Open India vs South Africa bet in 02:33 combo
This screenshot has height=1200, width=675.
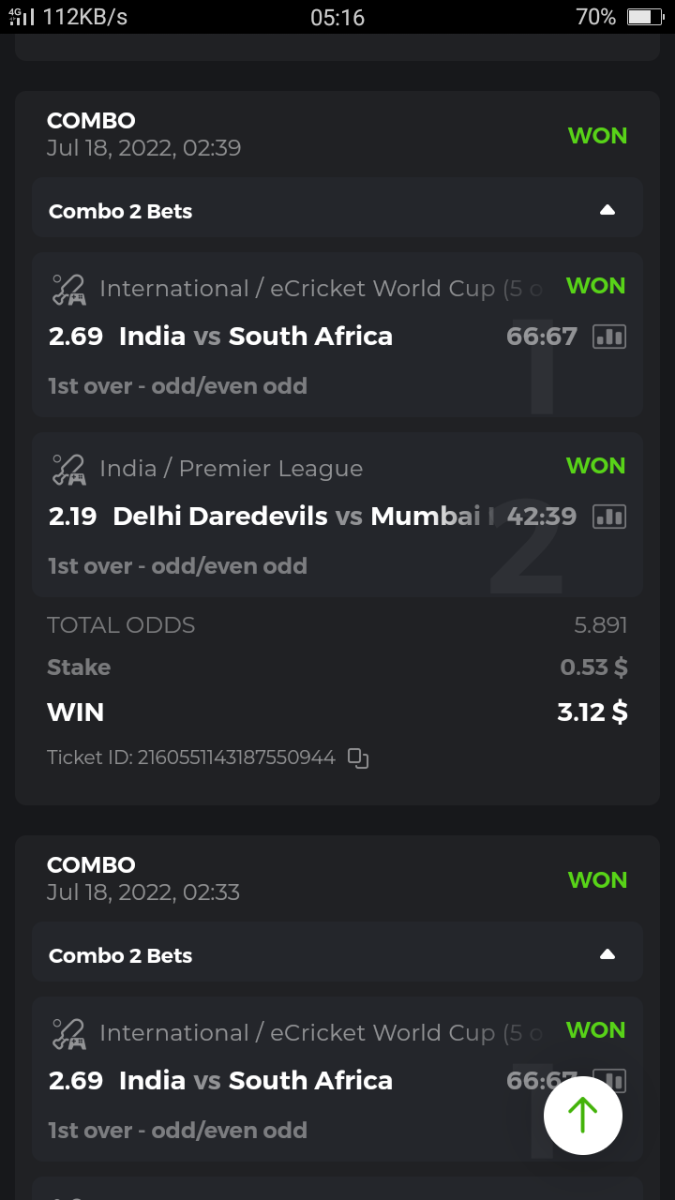(256, 1081)
